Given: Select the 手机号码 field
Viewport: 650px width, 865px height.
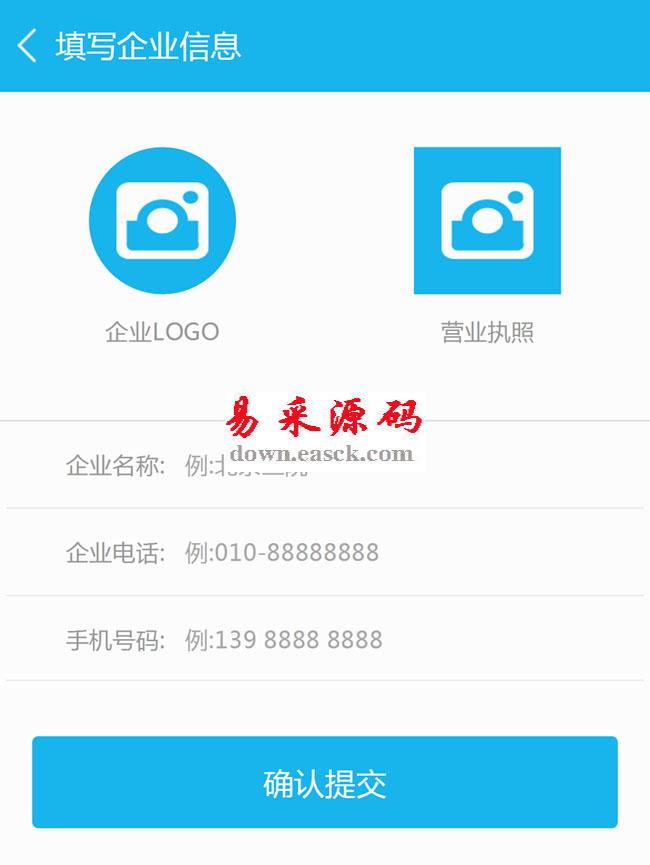Looking at the screenshot, I should tap(400, 640).
